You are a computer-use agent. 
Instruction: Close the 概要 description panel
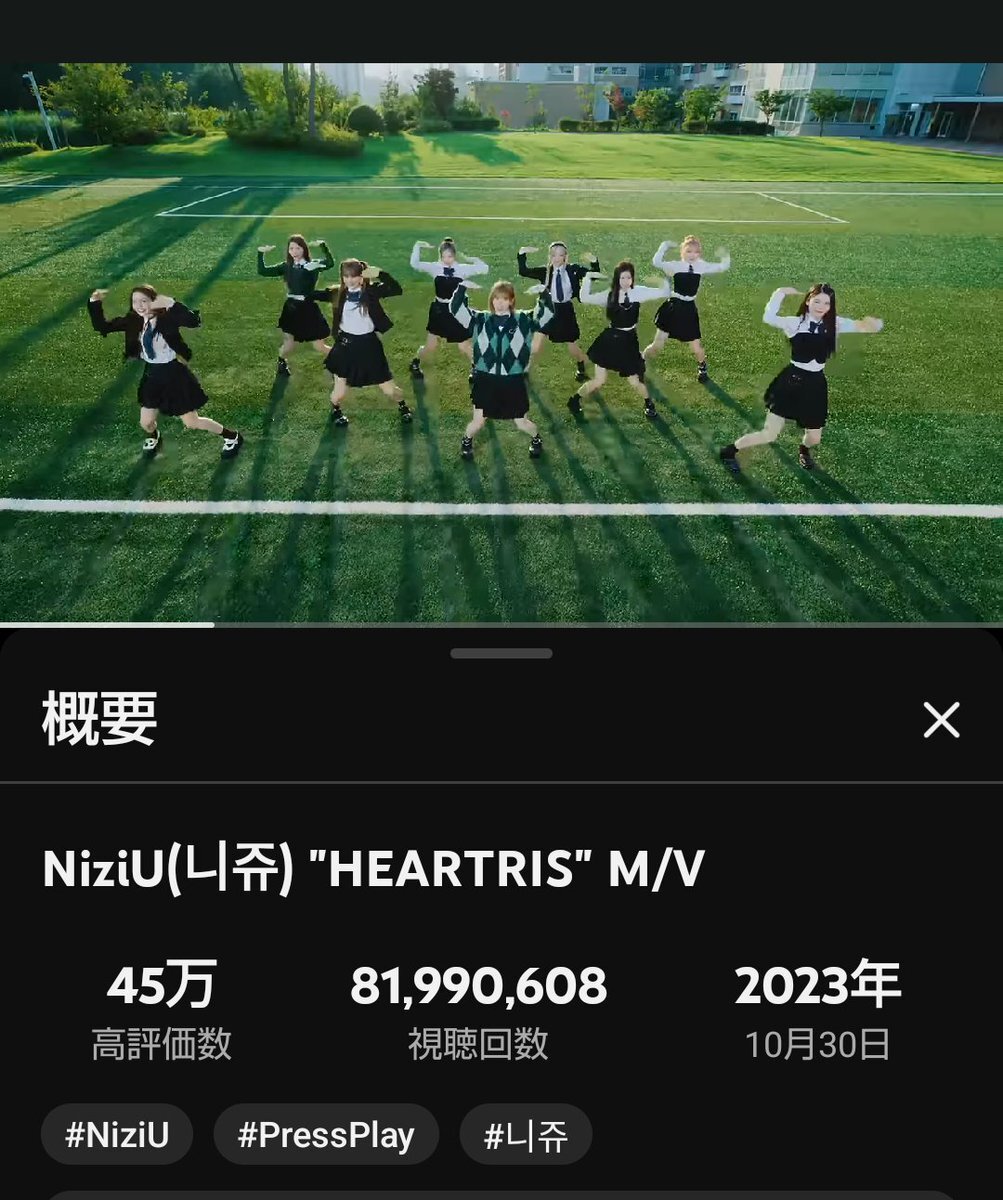click(x=941, y=720)
